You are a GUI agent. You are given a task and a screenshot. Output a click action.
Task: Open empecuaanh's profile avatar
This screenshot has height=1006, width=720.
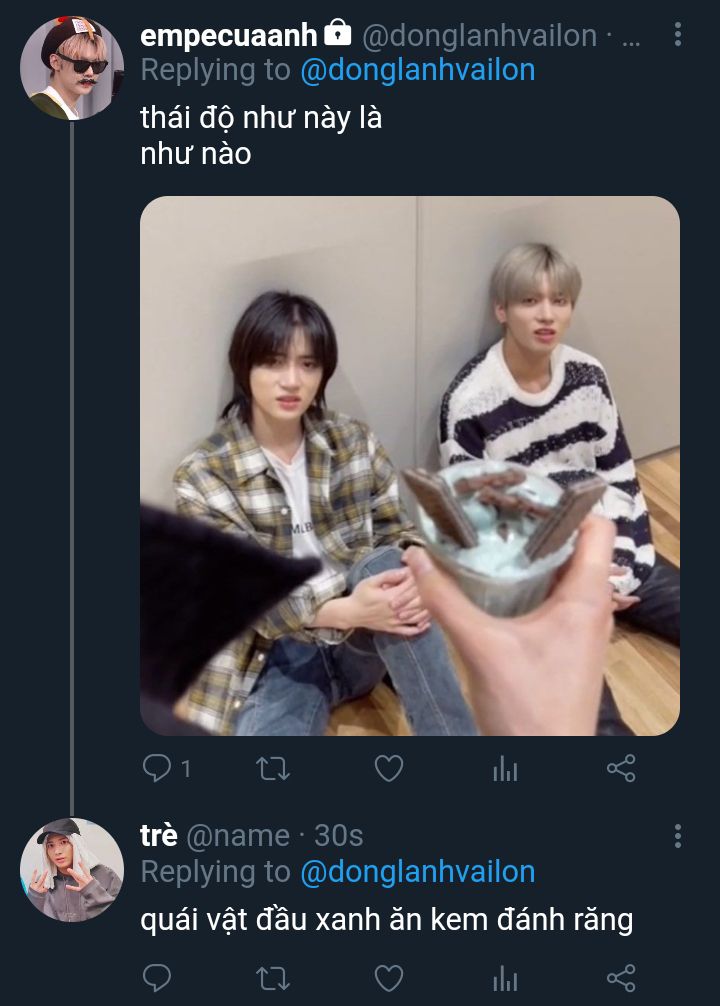[72, 68]
